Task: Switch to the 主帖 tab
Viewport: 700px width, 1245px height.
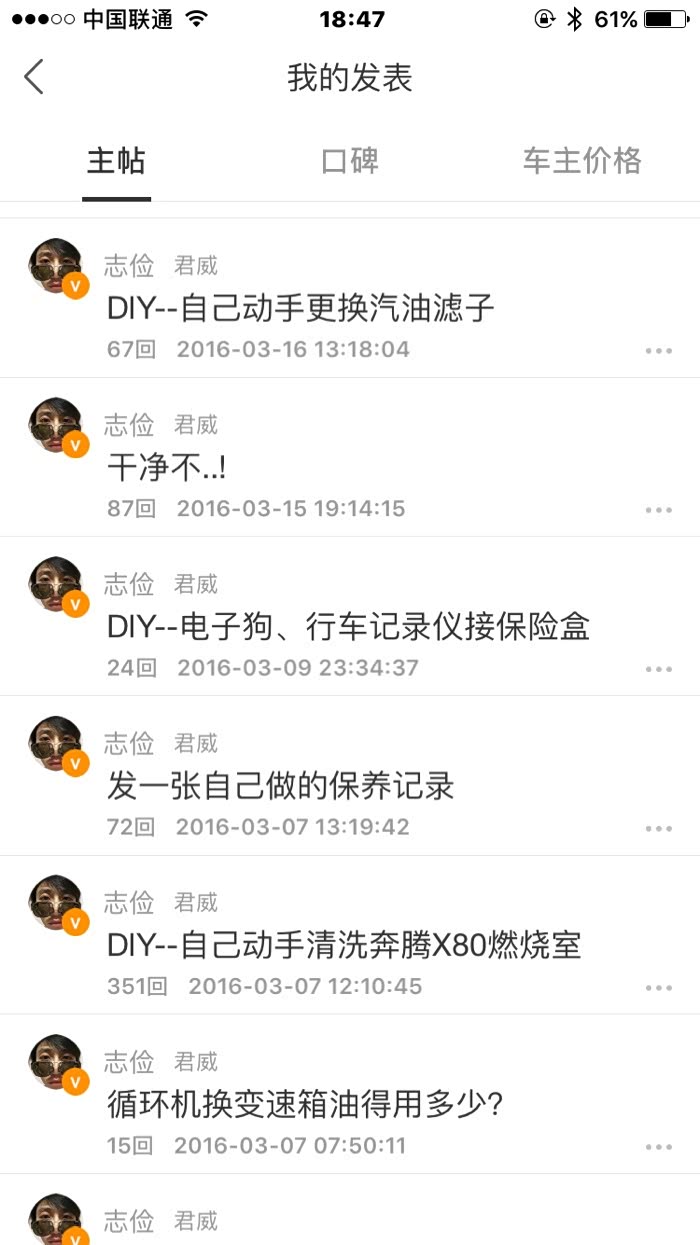Action: pos(116,161)
